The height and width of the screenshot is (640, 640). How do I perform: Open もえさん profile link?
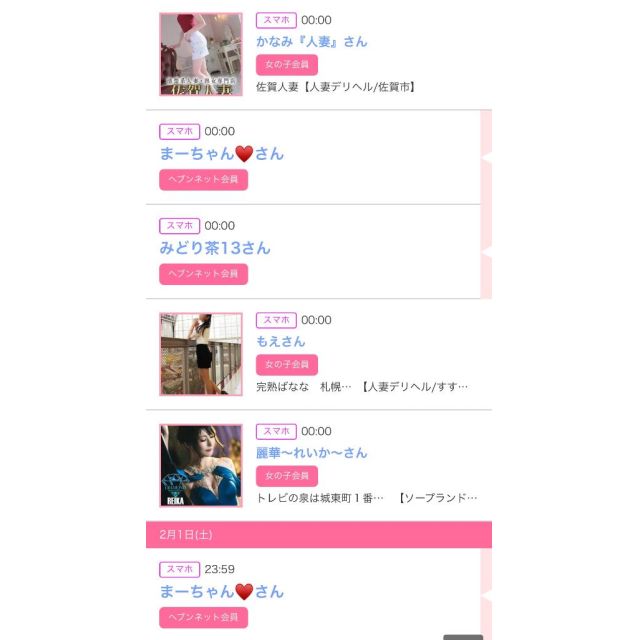(x=280, y=341)
